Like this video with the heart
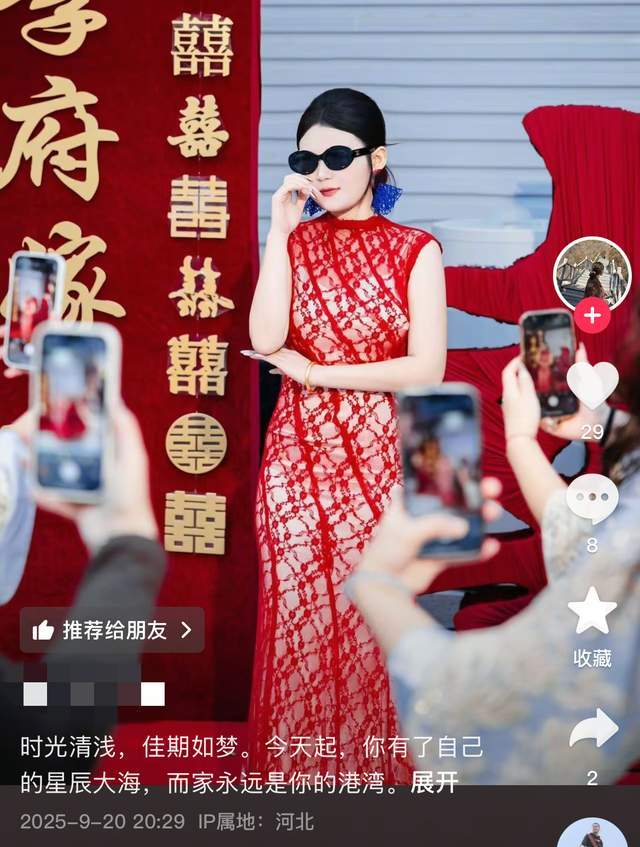640x847 pixels. pos(592,384)
